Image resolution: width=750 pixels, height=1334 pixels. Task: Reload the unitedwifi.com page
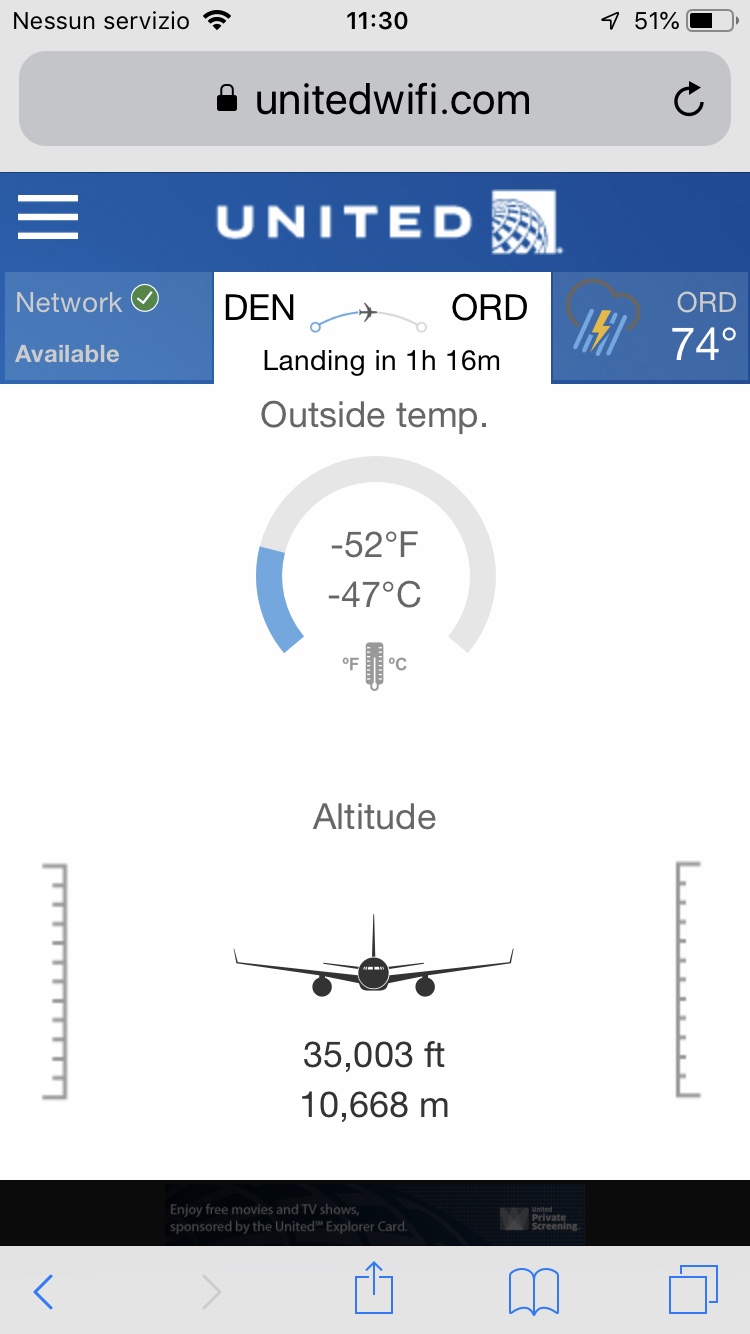click(x=689, y=99)
